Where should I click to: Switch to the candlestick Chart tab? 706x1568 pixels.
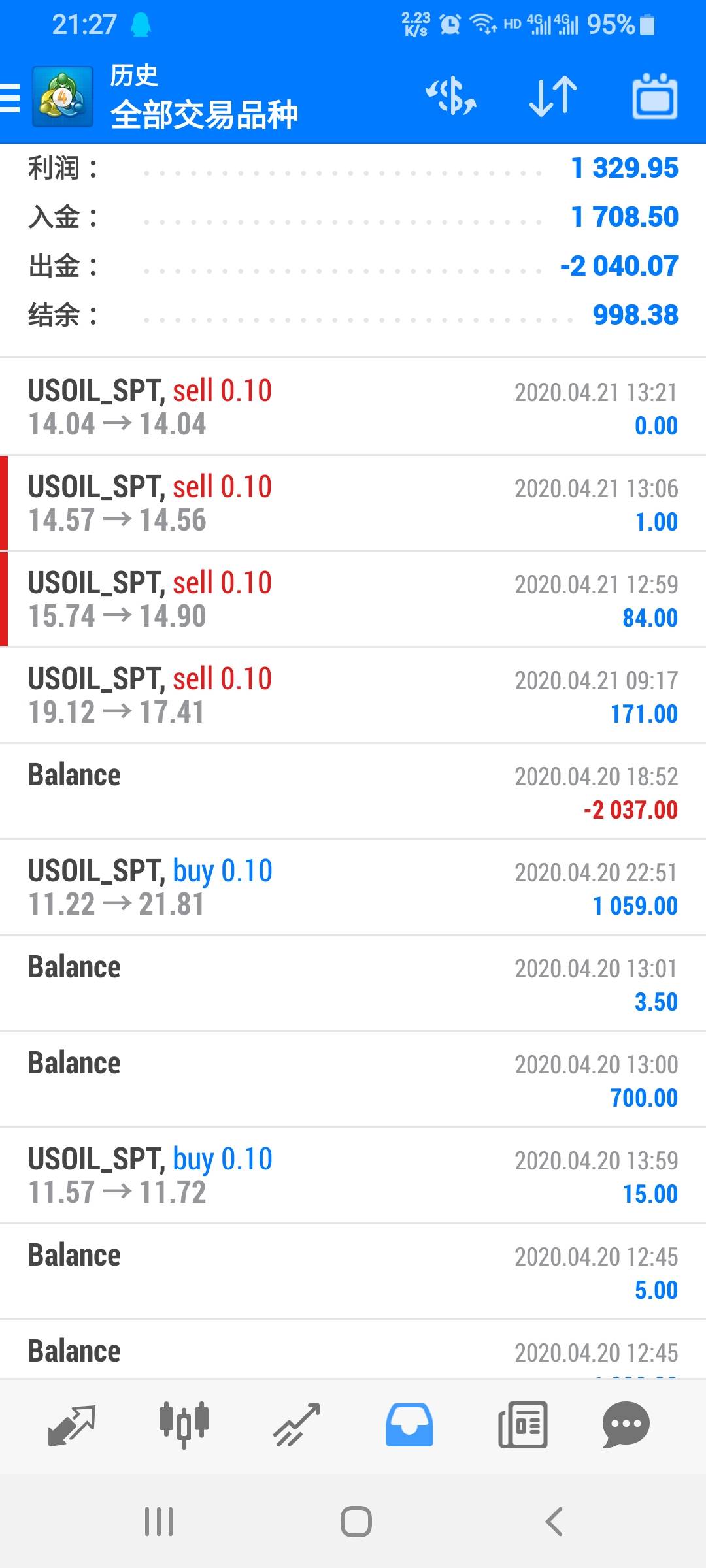(x=184, y=1425)
